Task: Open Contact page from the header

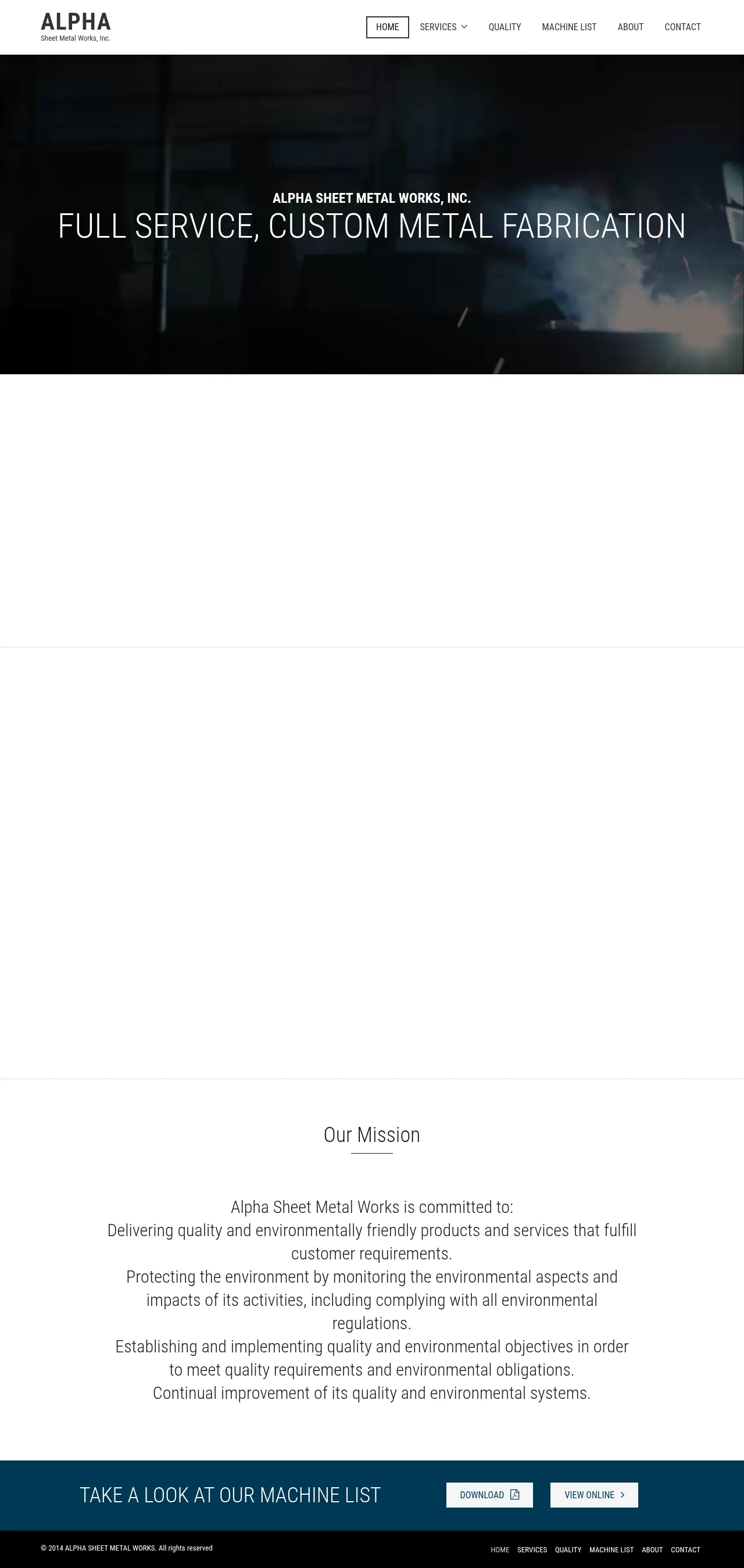Action: [x=682, y=27]
